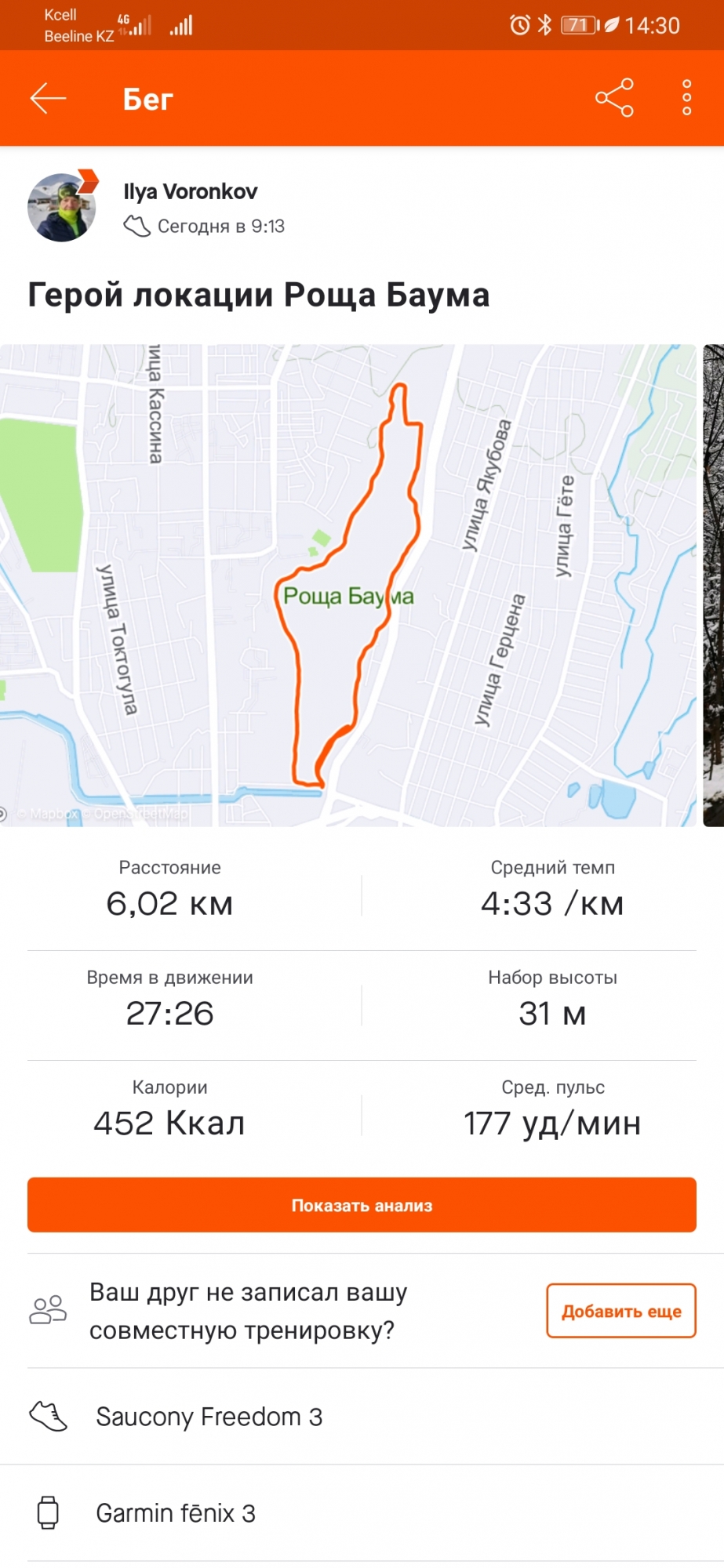This screenshot has height=1568, width=724.
Task: Go back using the arrow icon
Action: coord(48,99)
